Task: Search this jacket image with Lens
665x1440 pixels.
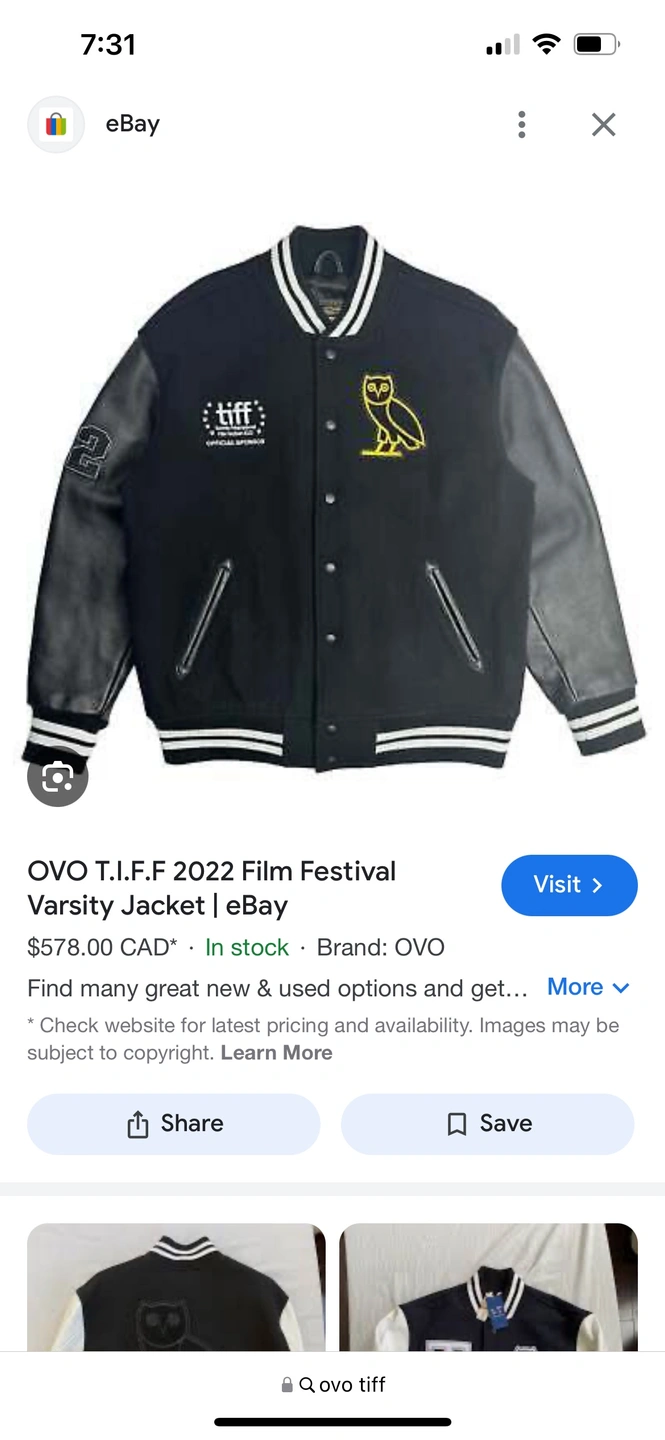Action: pos(58,776)
